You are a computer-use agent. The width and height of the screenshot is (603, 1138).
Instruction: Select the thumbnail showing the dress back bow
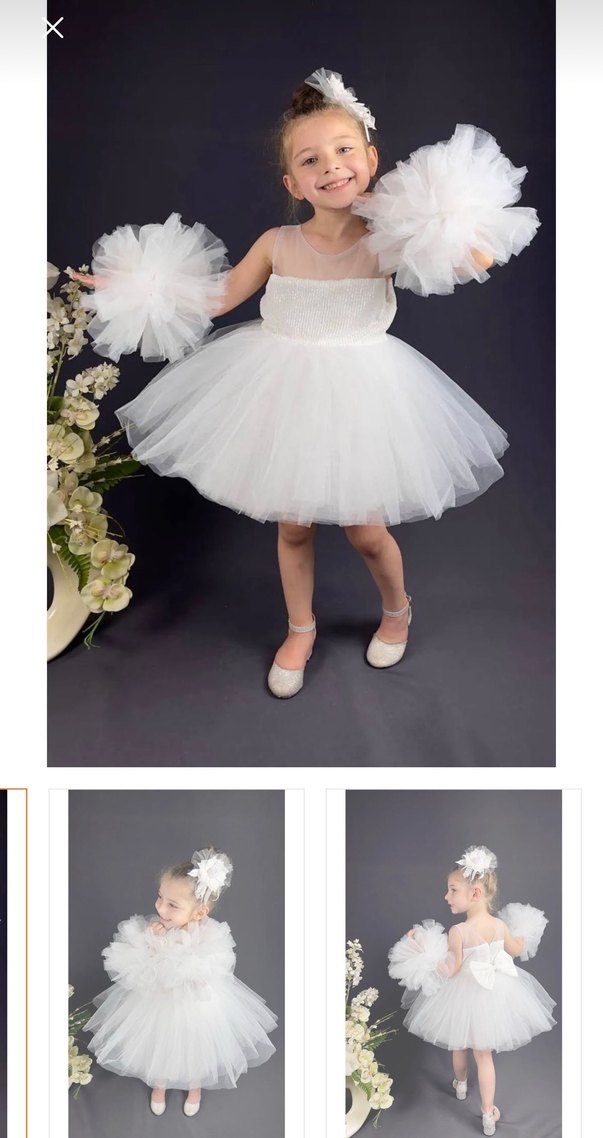tap(453, 962)
